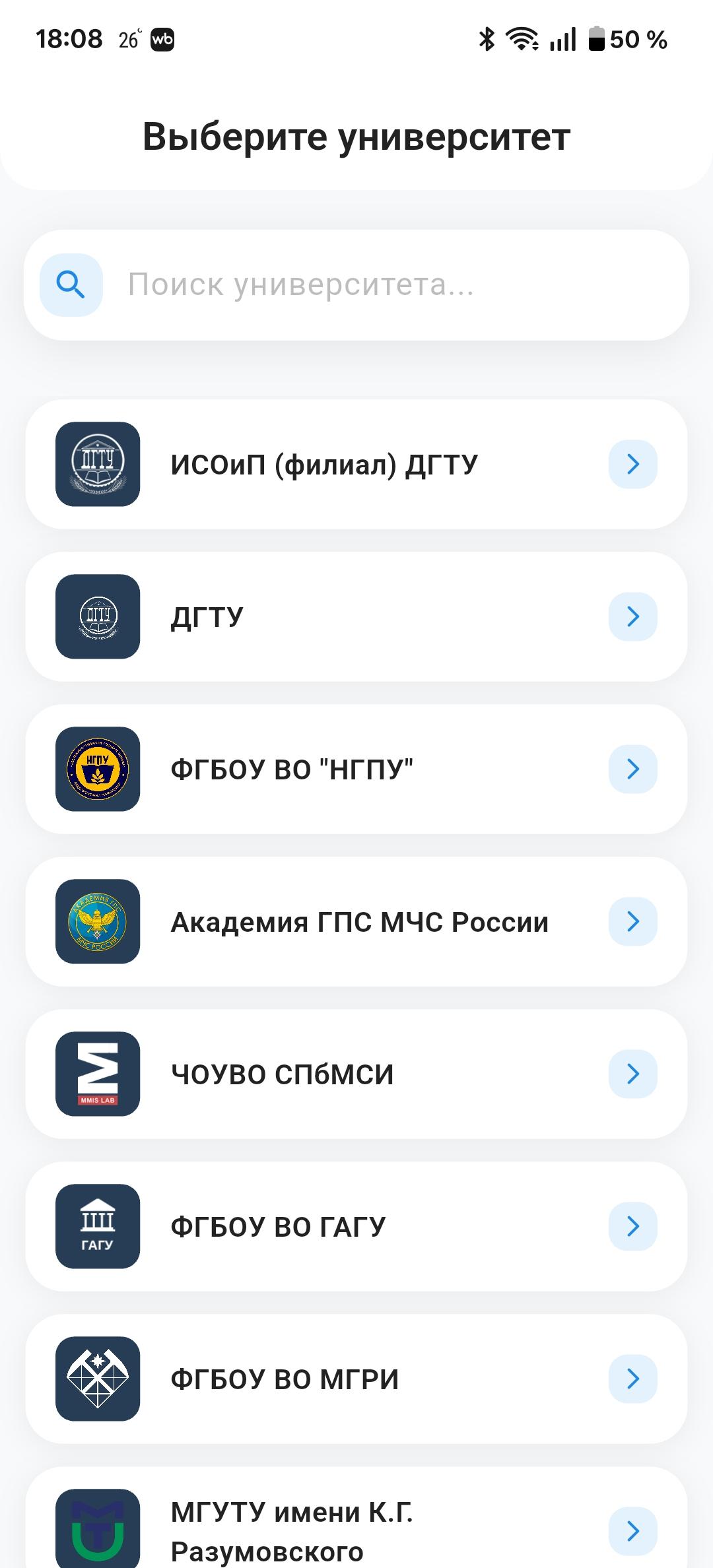Viewport: 713px width, 1568px height.
Task: Select ИСОиП (филиал) ДГТУ
Action: pos(356,464)
